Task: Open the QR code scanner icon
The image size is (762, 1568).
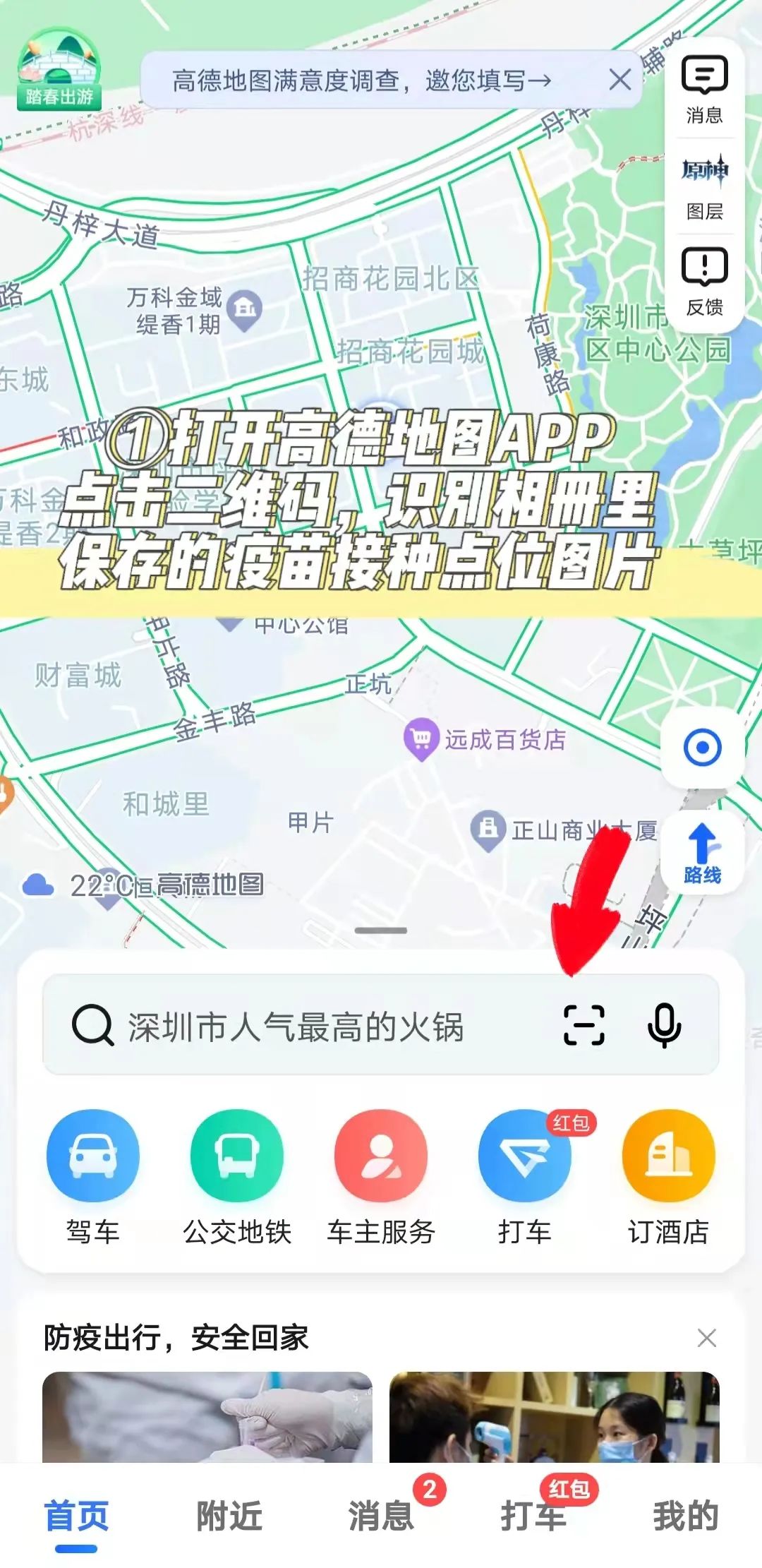Action: point(584,1025)
